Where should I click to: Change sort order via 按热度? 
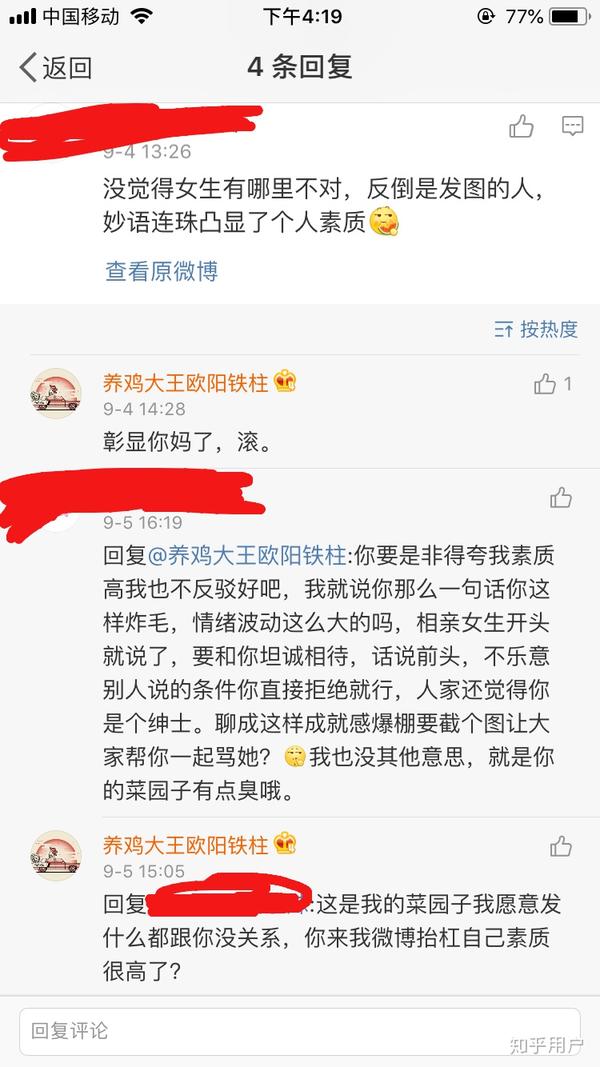[x=536, y=329]
